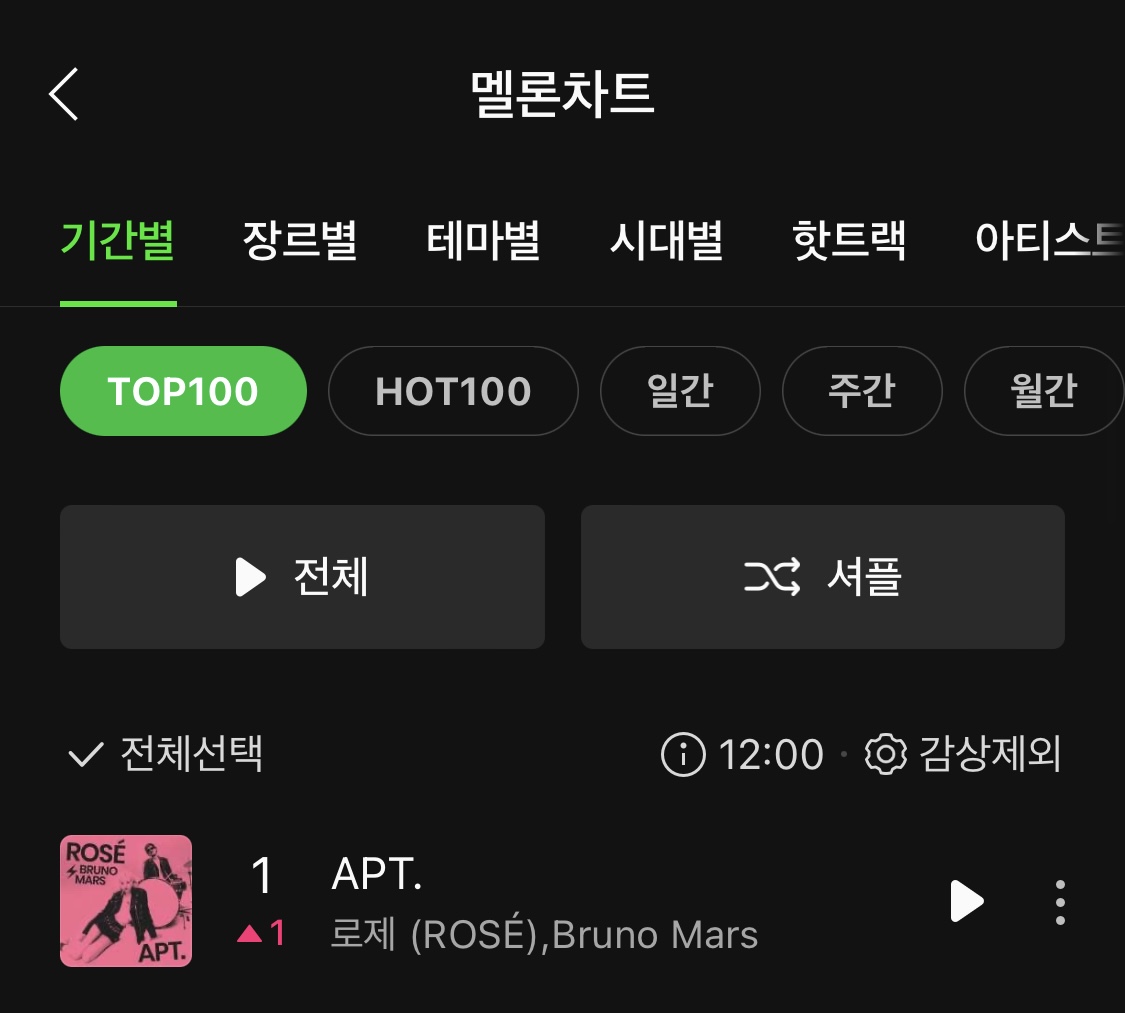Open the 아티스트 tab
The height and width of the screenshot is (1013, 1125).
pyautogui.click(x=1045, y=241)
